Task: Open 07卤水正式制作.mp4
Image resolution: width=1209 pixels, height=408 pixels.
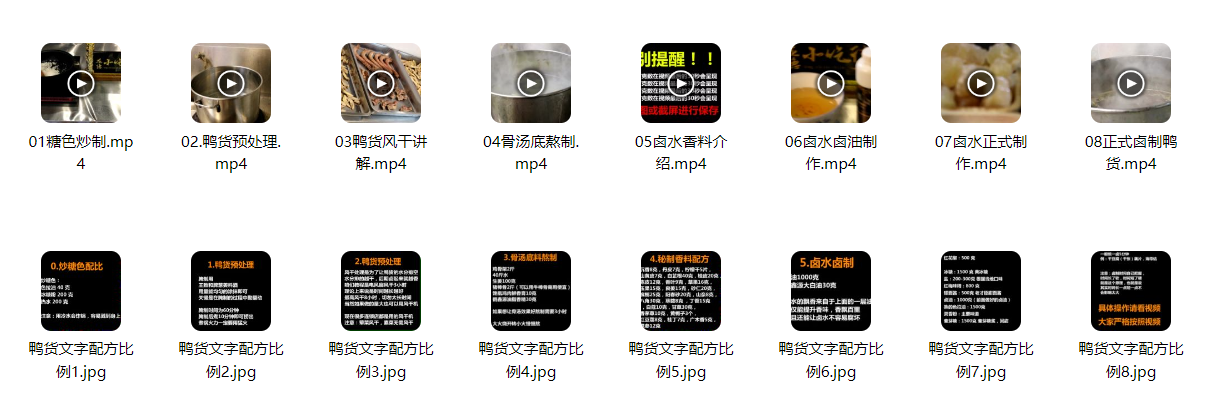Action: pos(981,83)
